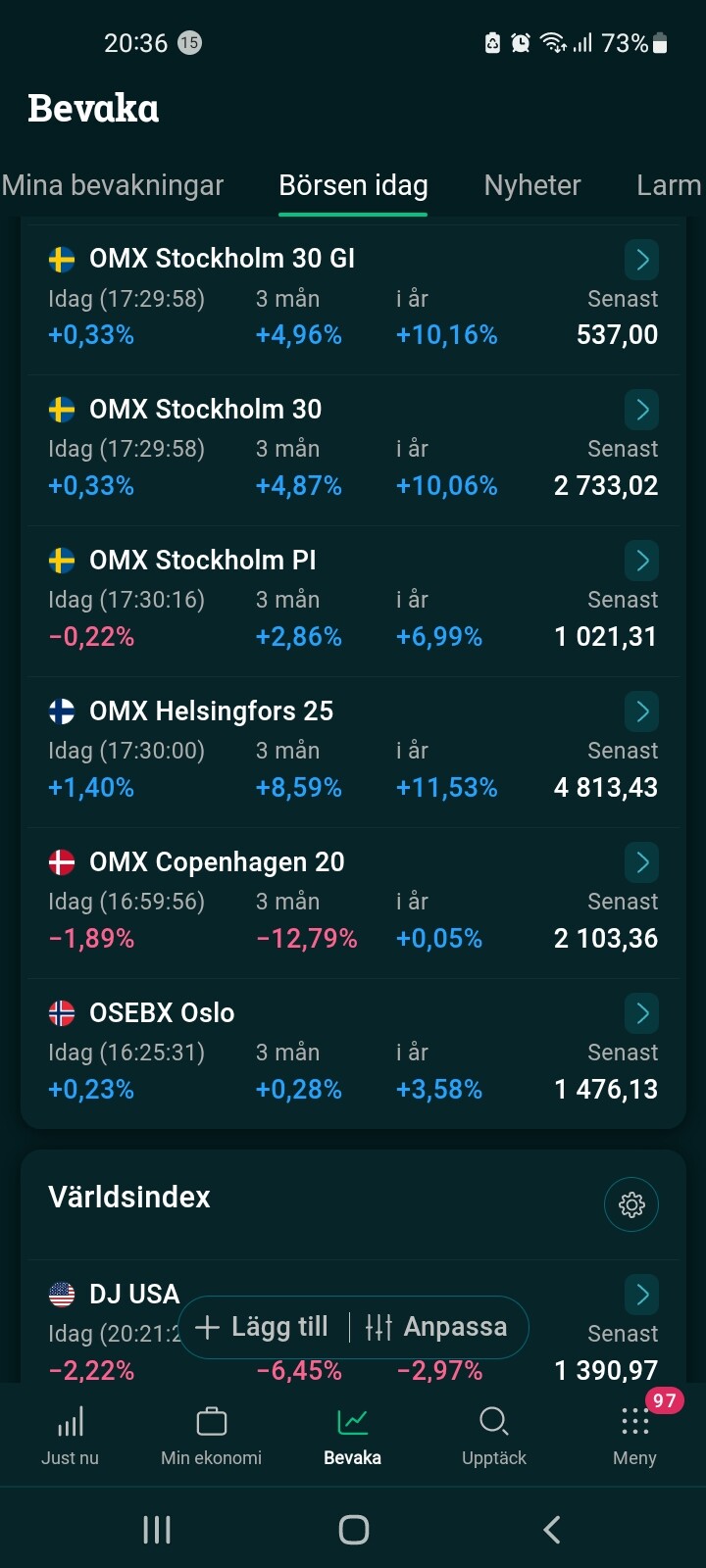Tap Lägg till to add an item

click(x=263, y=1327)
